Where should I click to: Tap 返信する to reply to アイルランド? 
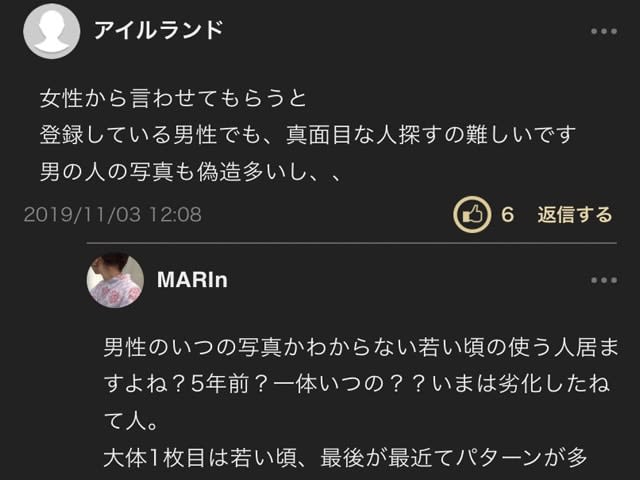(574, 214)
